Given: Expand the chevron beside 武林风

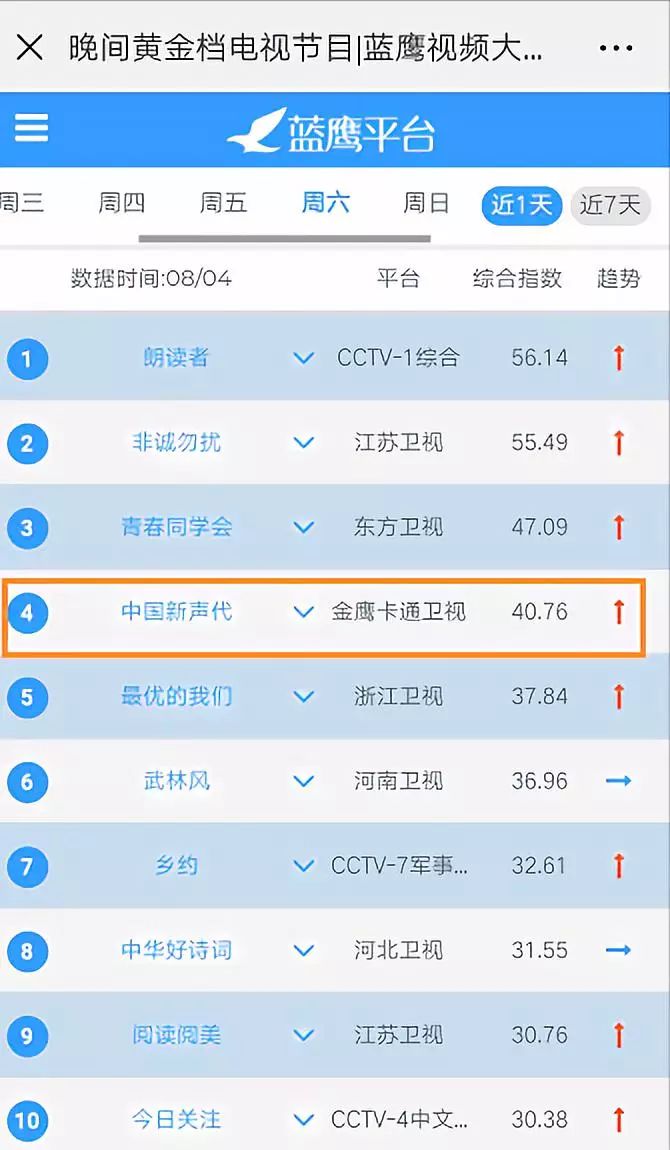Looking at the screenshot, I should pos(304,781).
